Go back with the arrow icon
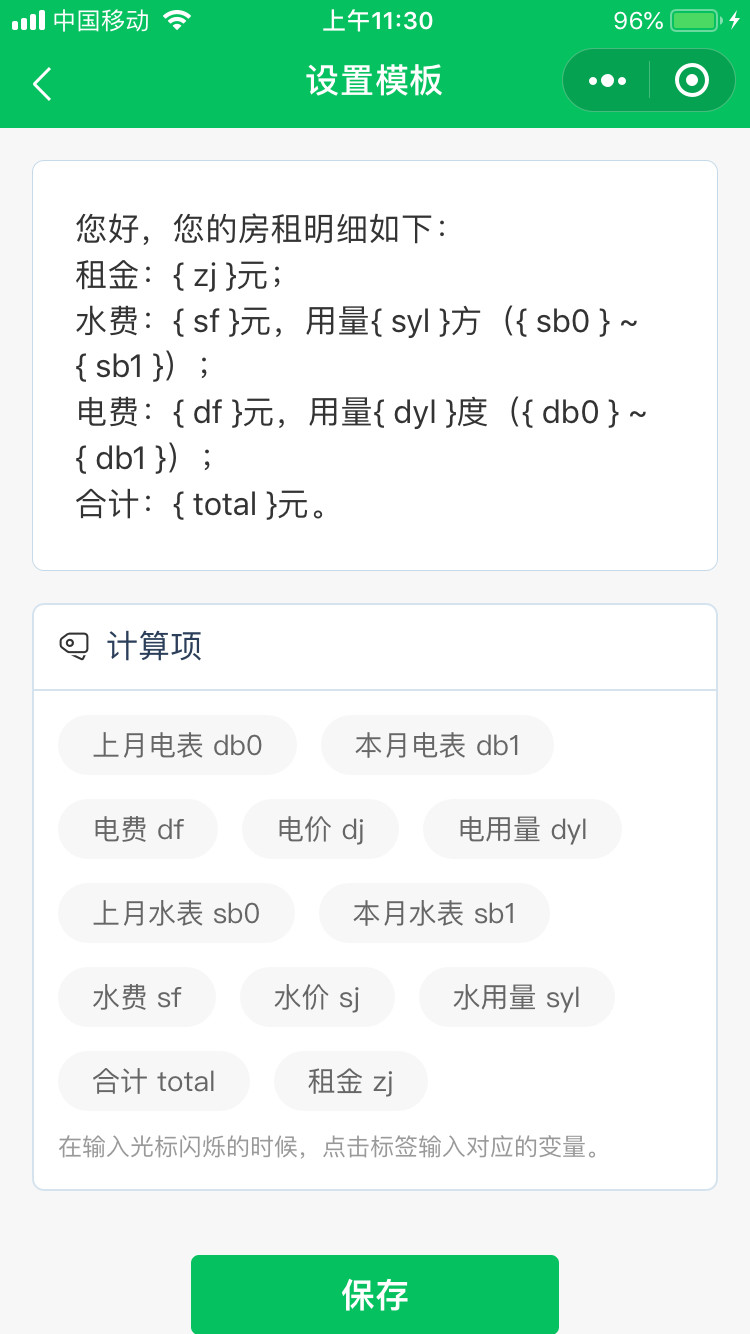The width and height of the screenshot is (750, 1334). point(42,83)
